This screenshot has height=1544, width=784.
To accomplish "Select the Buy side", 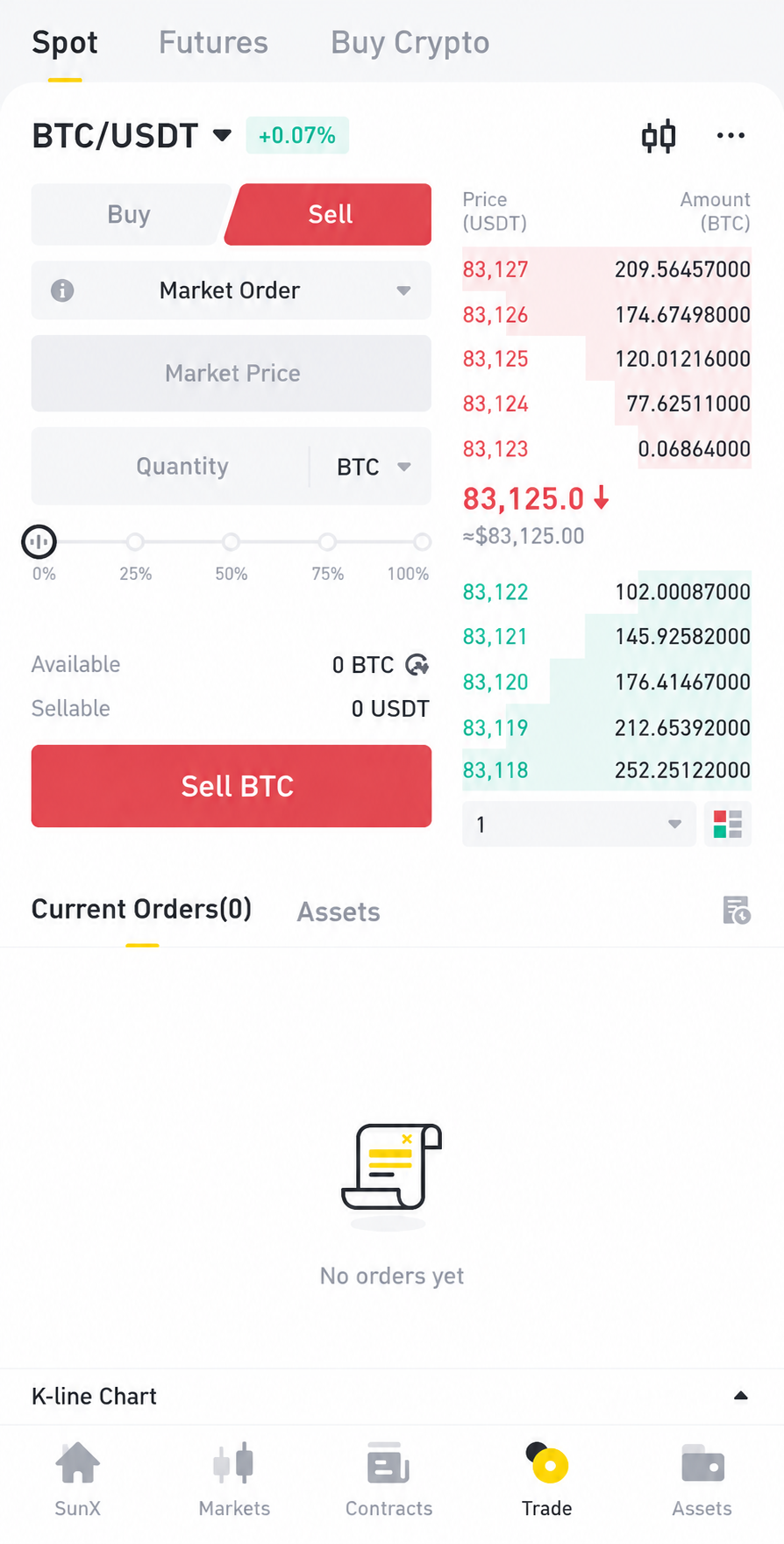I will 130,214.
